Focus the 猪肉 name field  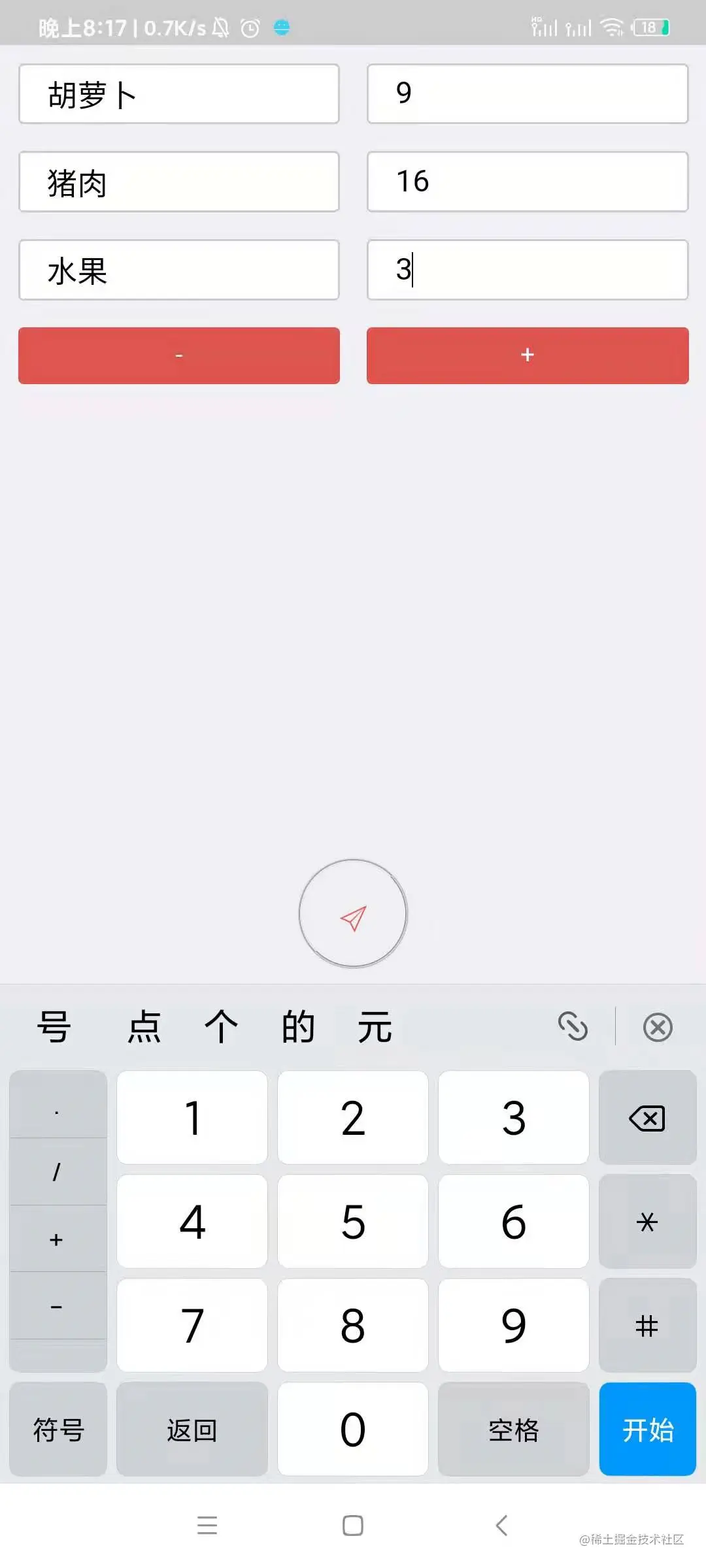(x=178, y=182)
